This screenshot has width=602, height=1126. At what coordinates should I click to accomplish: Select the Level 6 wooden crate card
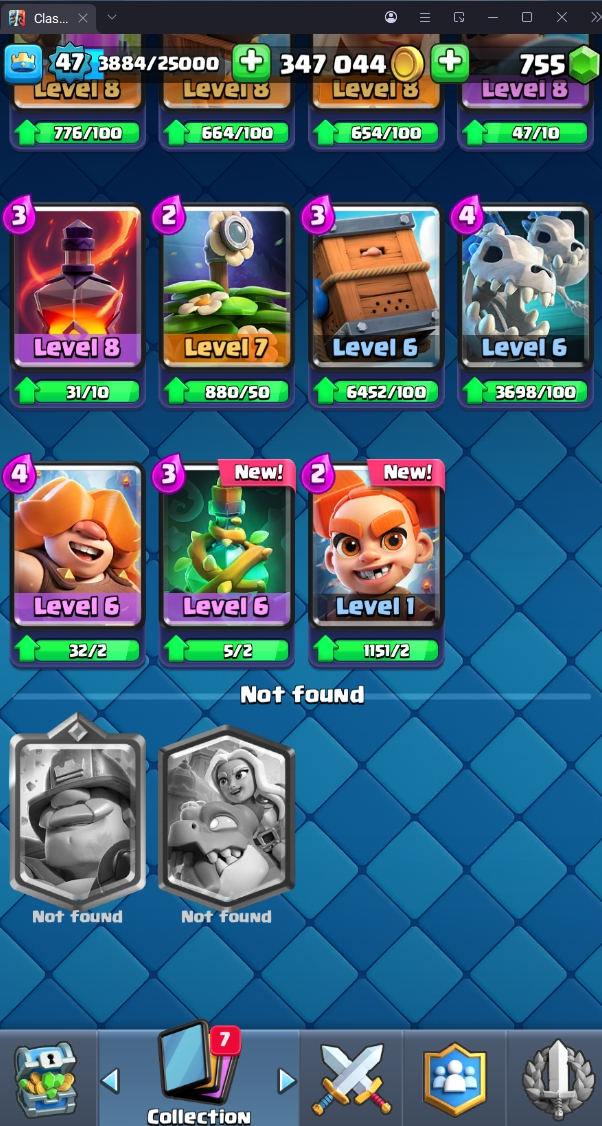[375, 290]
